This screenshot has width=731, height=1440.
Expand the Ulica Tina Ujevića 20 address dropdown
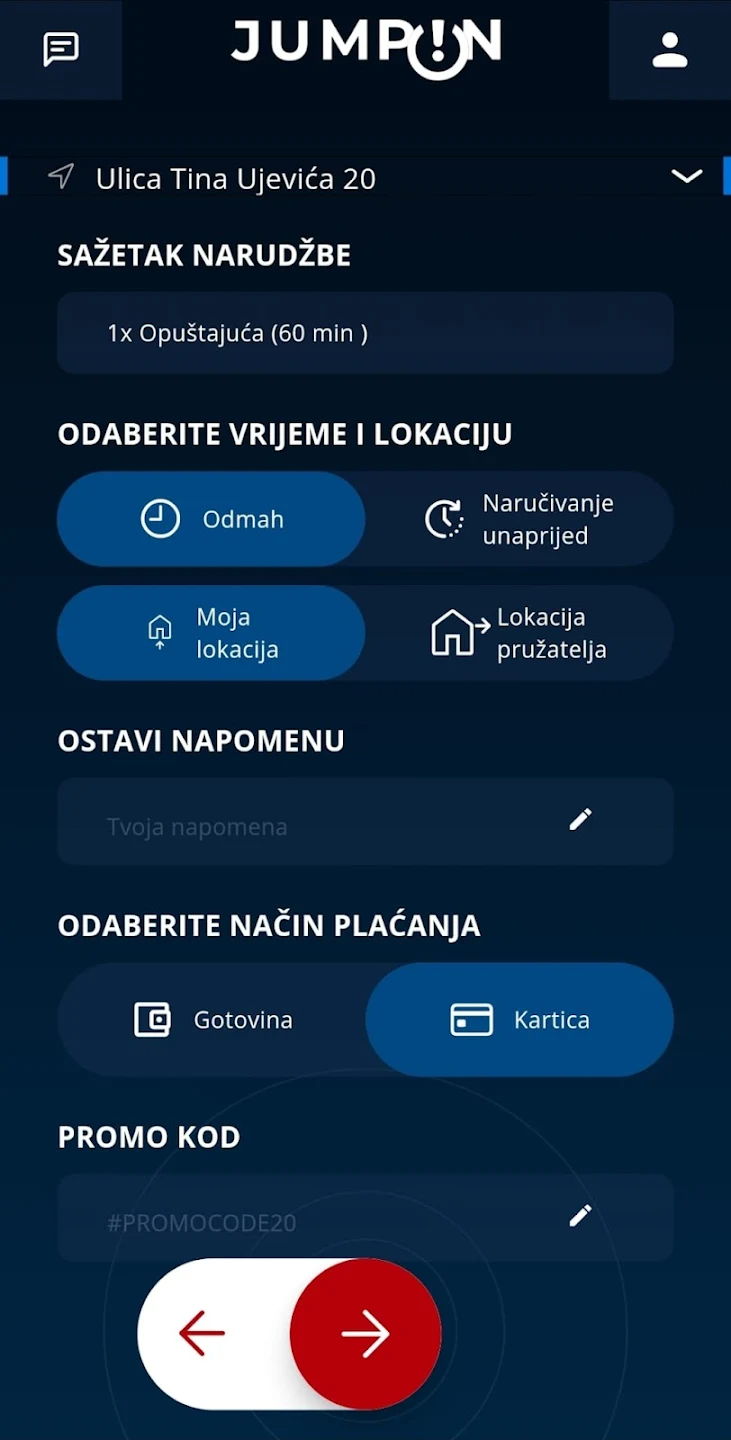686,177
